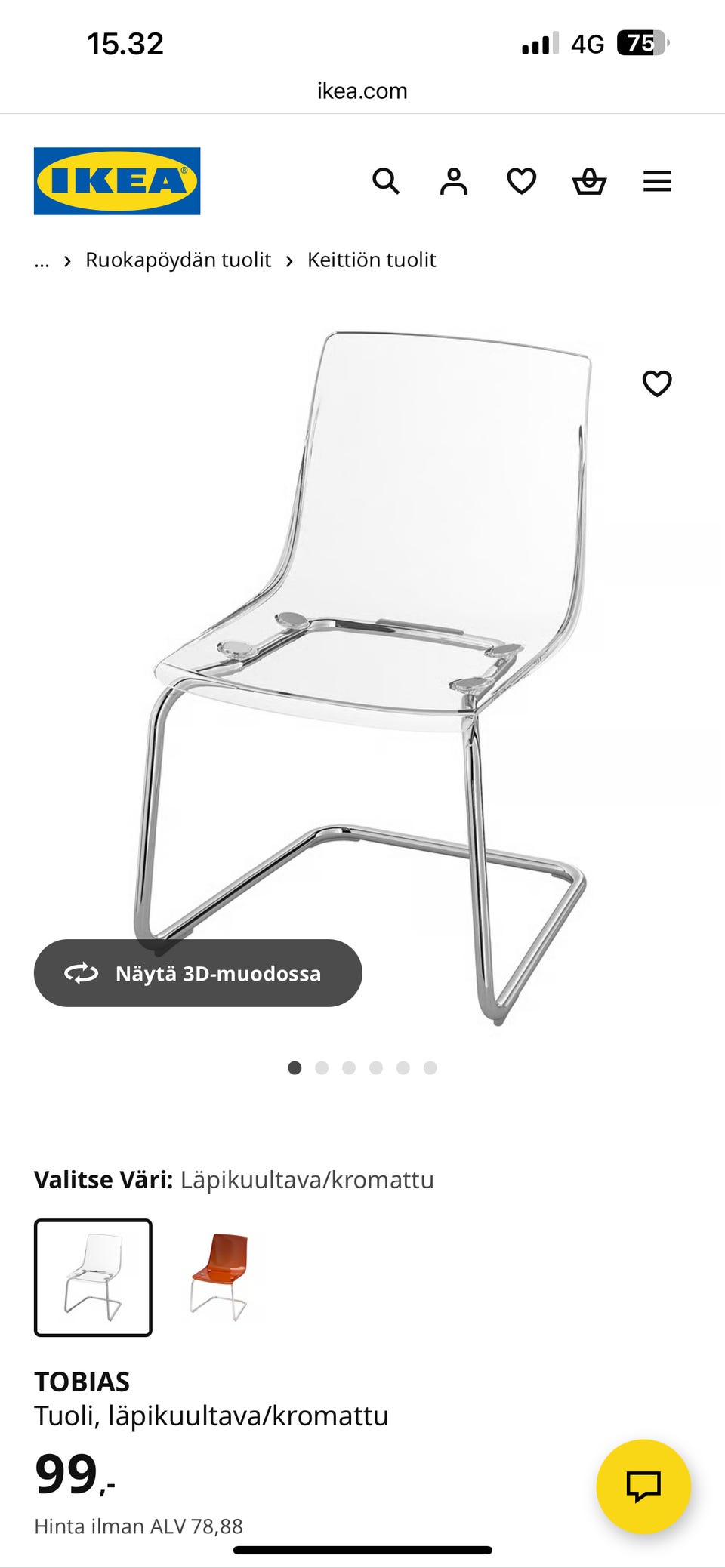Viewport: 725px width, 1568px height.
Task: Tap Näytä 3D-muodossa button
Action: point(198,973)
